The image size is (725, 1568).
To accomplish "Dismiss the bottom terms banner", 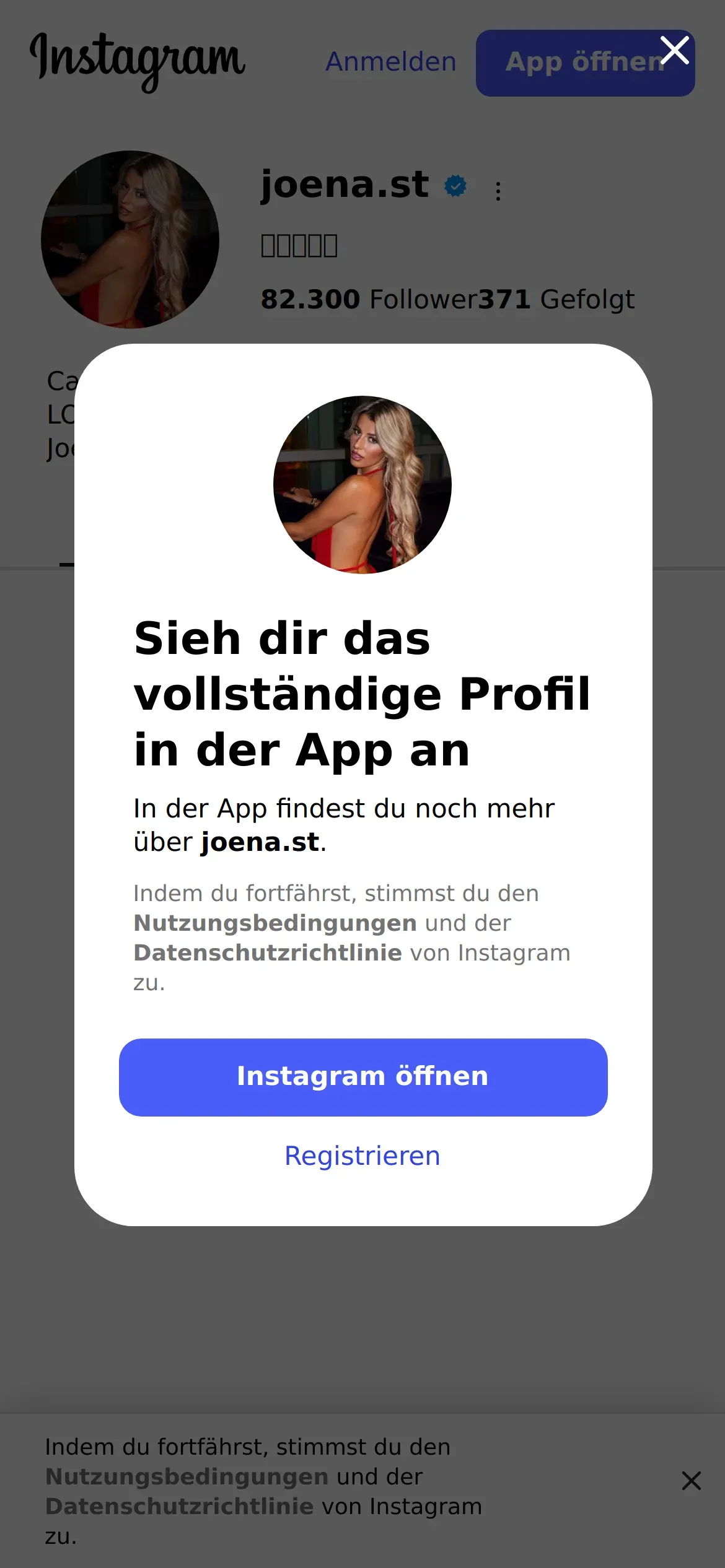I will (x=691, y=1481).
